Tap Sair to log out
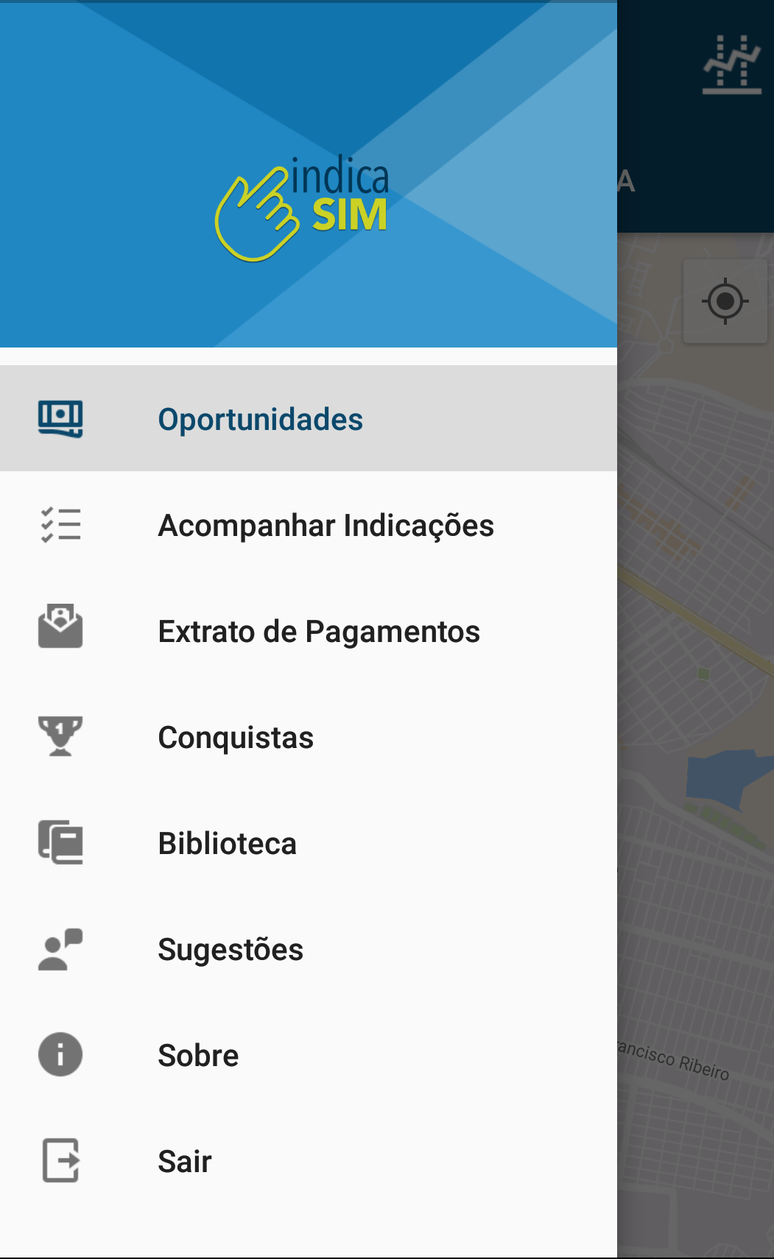 click(185, 1161)
